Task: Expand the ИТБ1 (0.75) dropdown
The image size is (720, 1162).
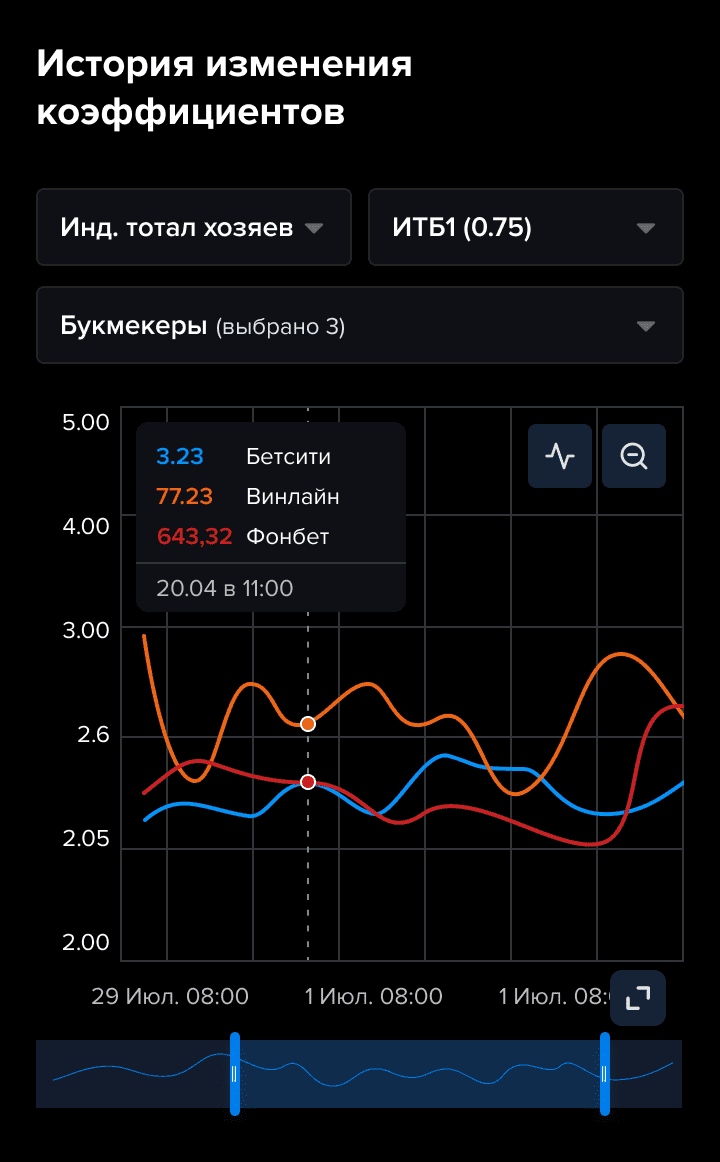Action: point(525,227)
